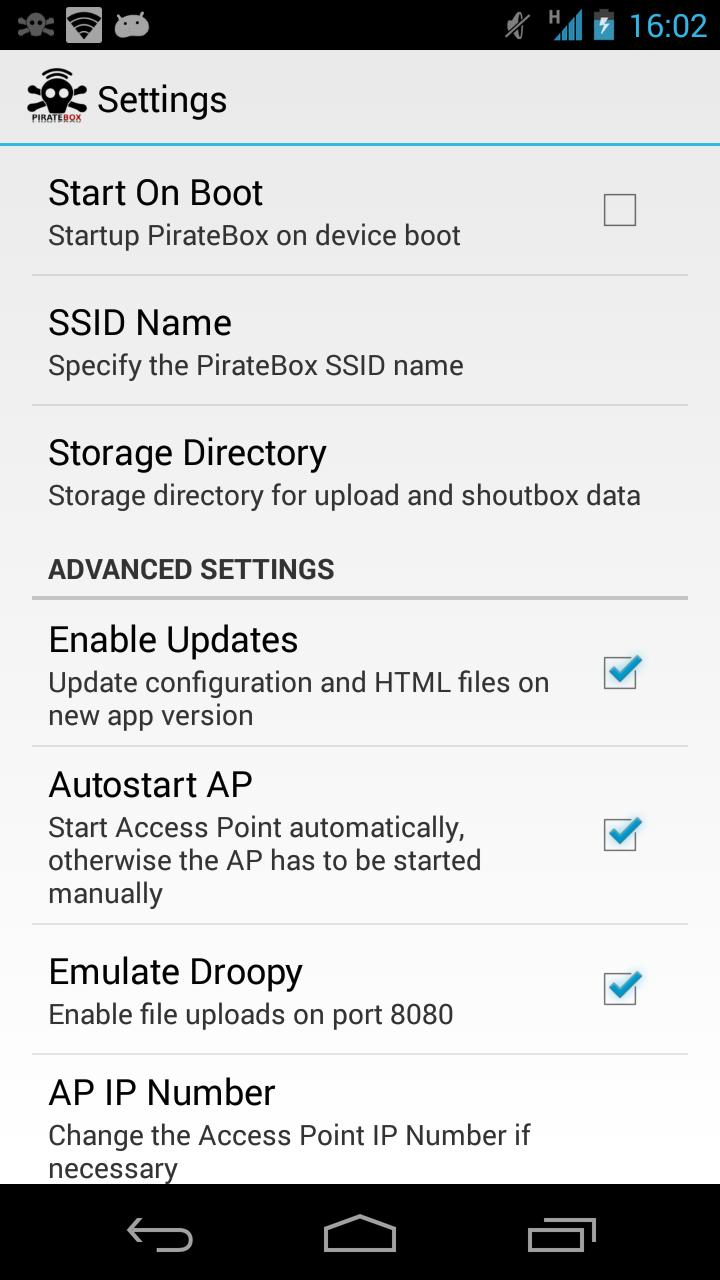
Task: Open the recent apps view
Action: [561, 1235]
